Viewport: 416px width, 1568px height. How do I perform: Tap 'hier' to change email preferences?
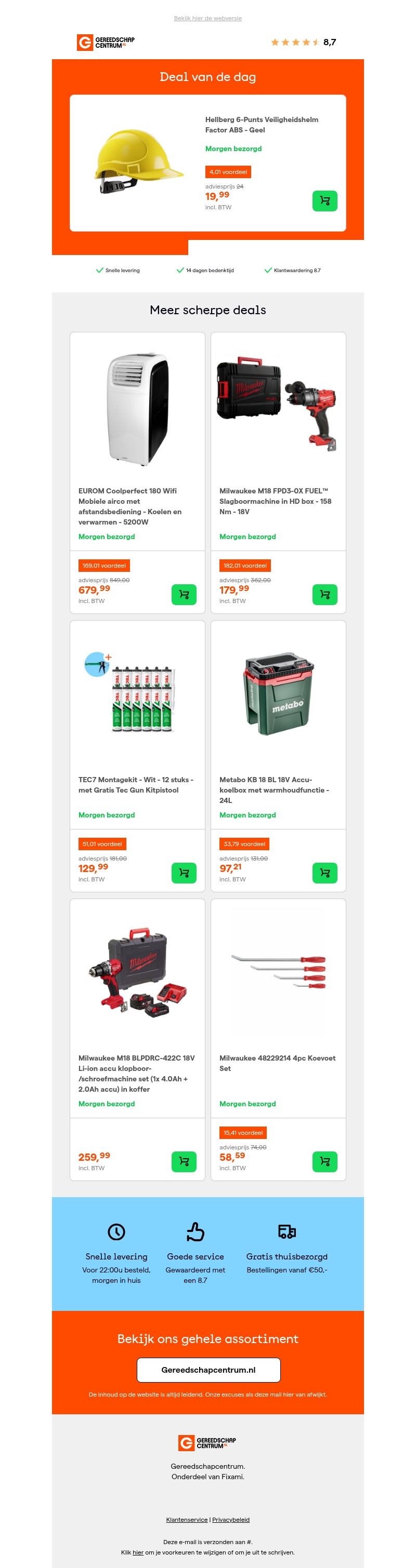pos(138,1552)
